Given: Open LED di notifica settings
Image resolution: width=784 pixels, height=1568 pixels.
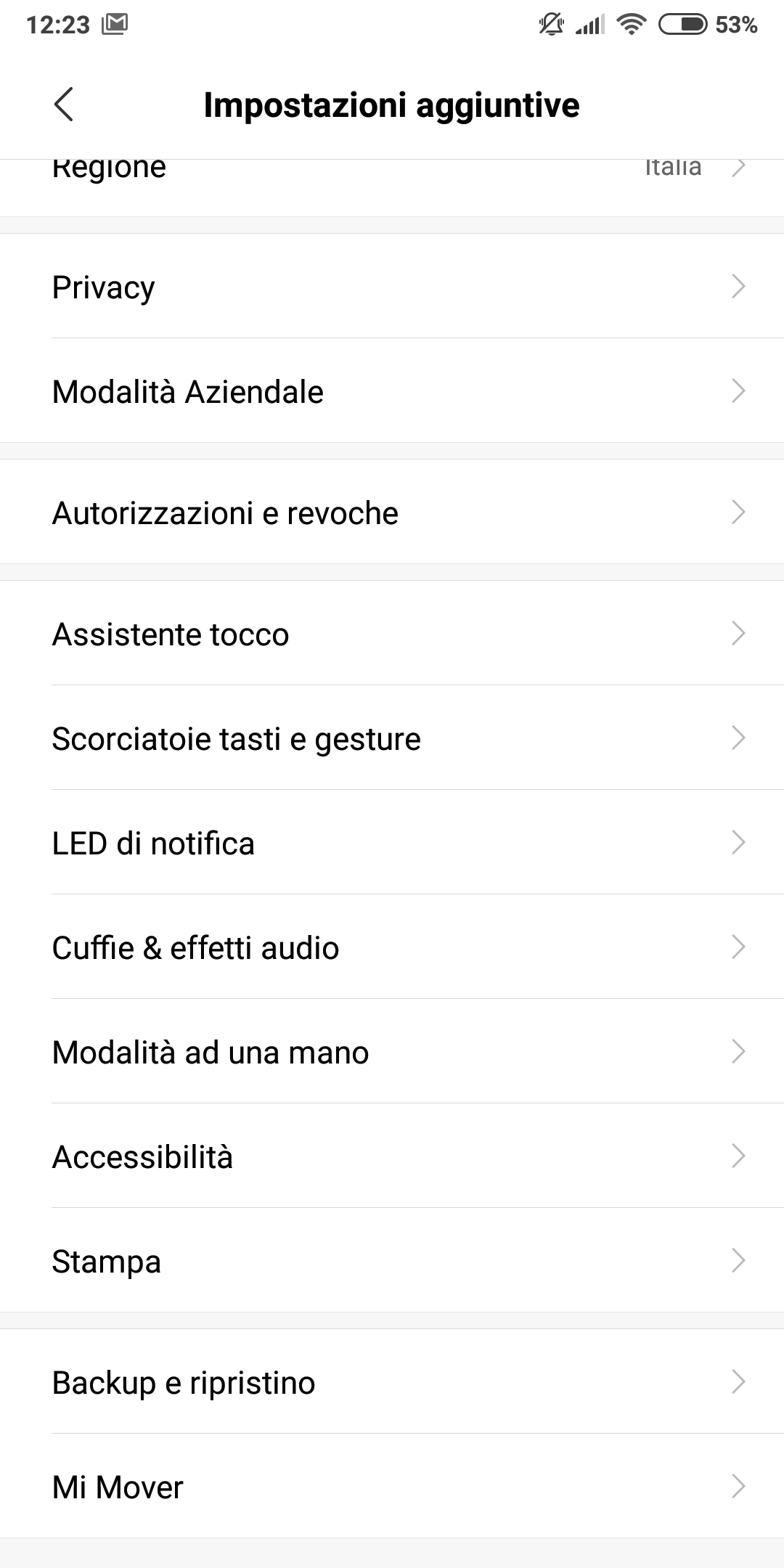Looking at the screenshot, I should point(392,843).
